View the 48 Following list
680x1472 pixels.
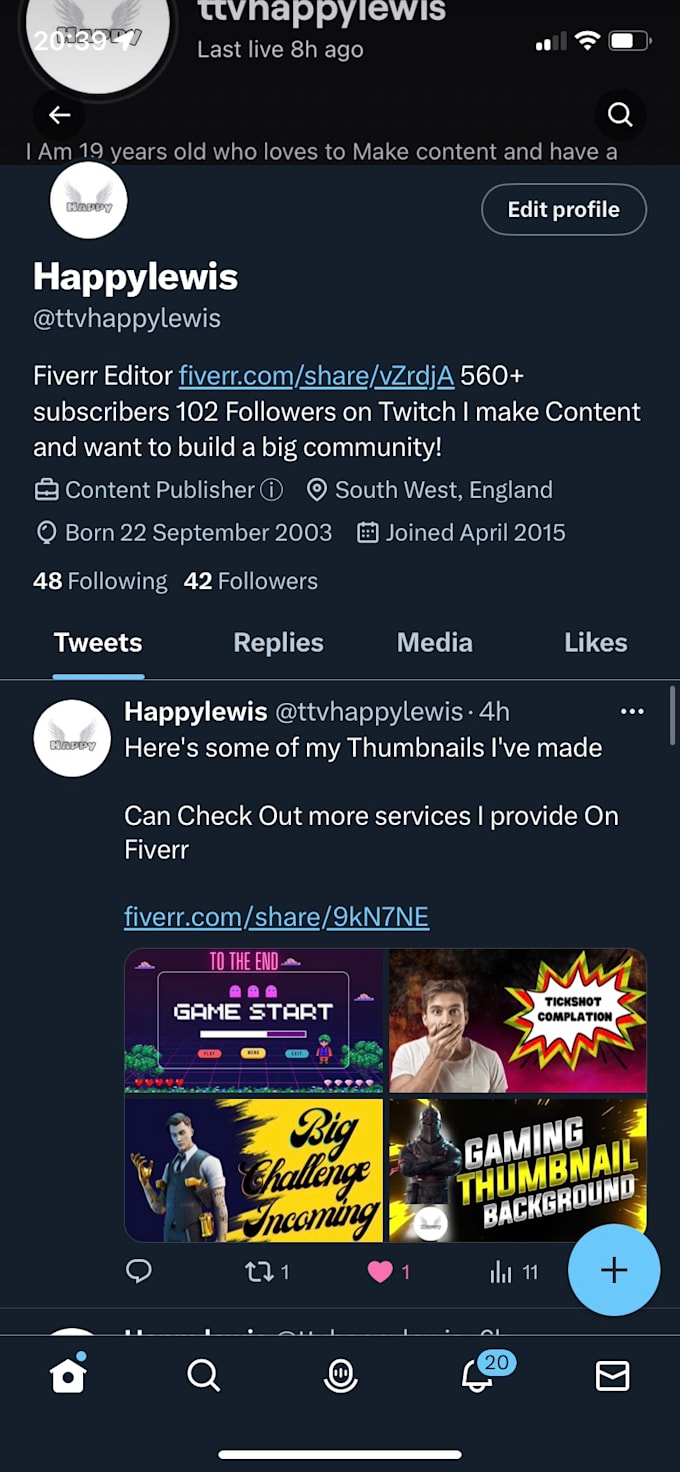[x=100, y=581]
